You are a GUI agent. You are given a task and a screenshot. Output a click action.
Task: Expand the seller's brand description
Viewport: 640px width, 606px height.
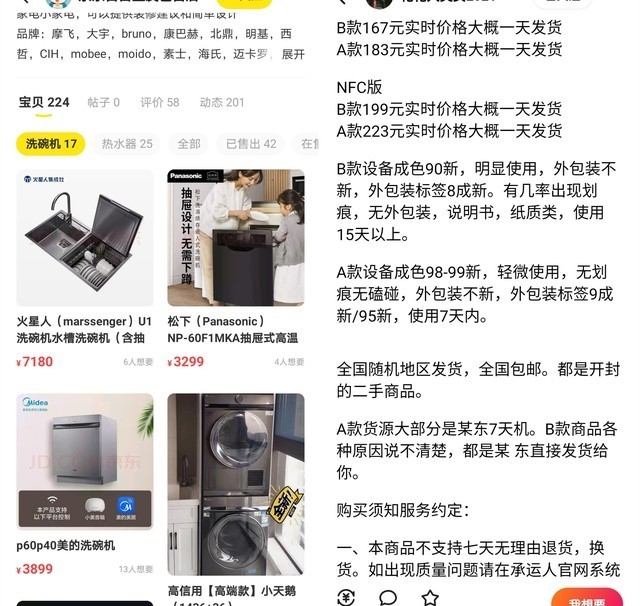coord(292,54)
